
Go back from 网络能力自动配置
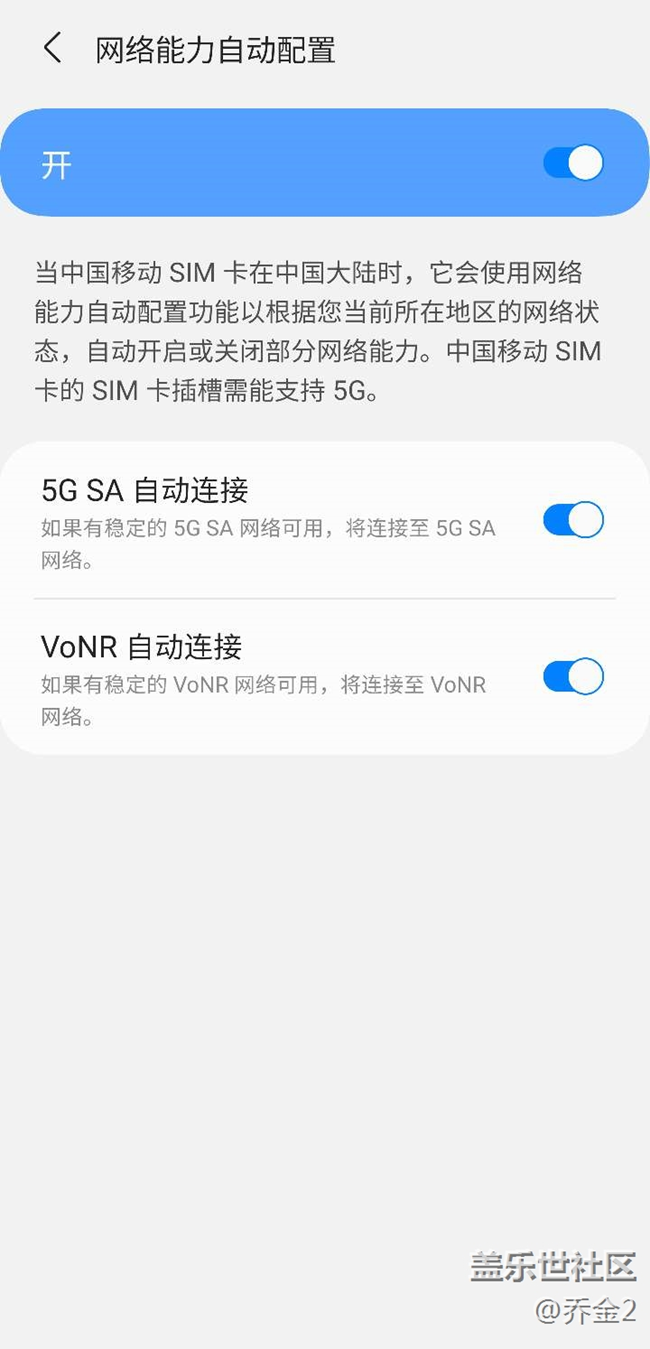pyautogui.click(x=52, y=48)
